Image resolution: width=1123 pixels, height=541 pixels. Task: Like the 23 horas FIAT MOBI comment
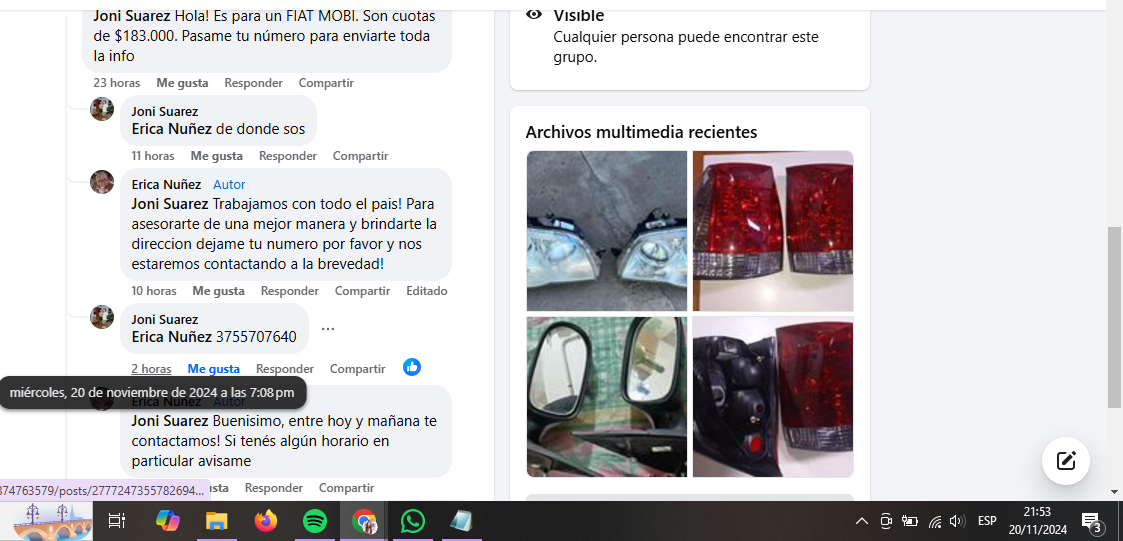tap(182, 83)
